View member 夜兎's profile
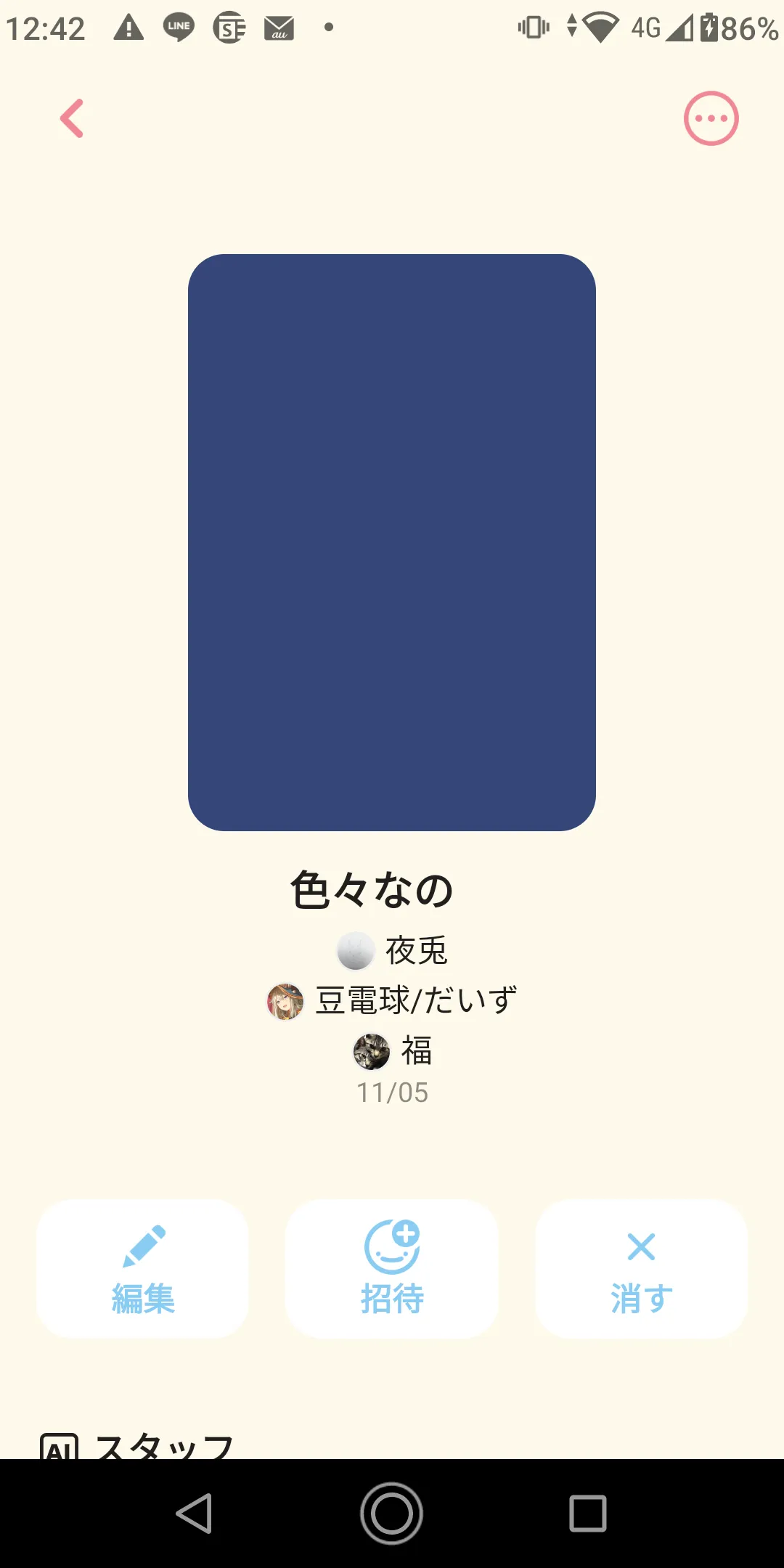Image resolution: width=784 pixels, height=1568 pixels. tap(393, 950)
